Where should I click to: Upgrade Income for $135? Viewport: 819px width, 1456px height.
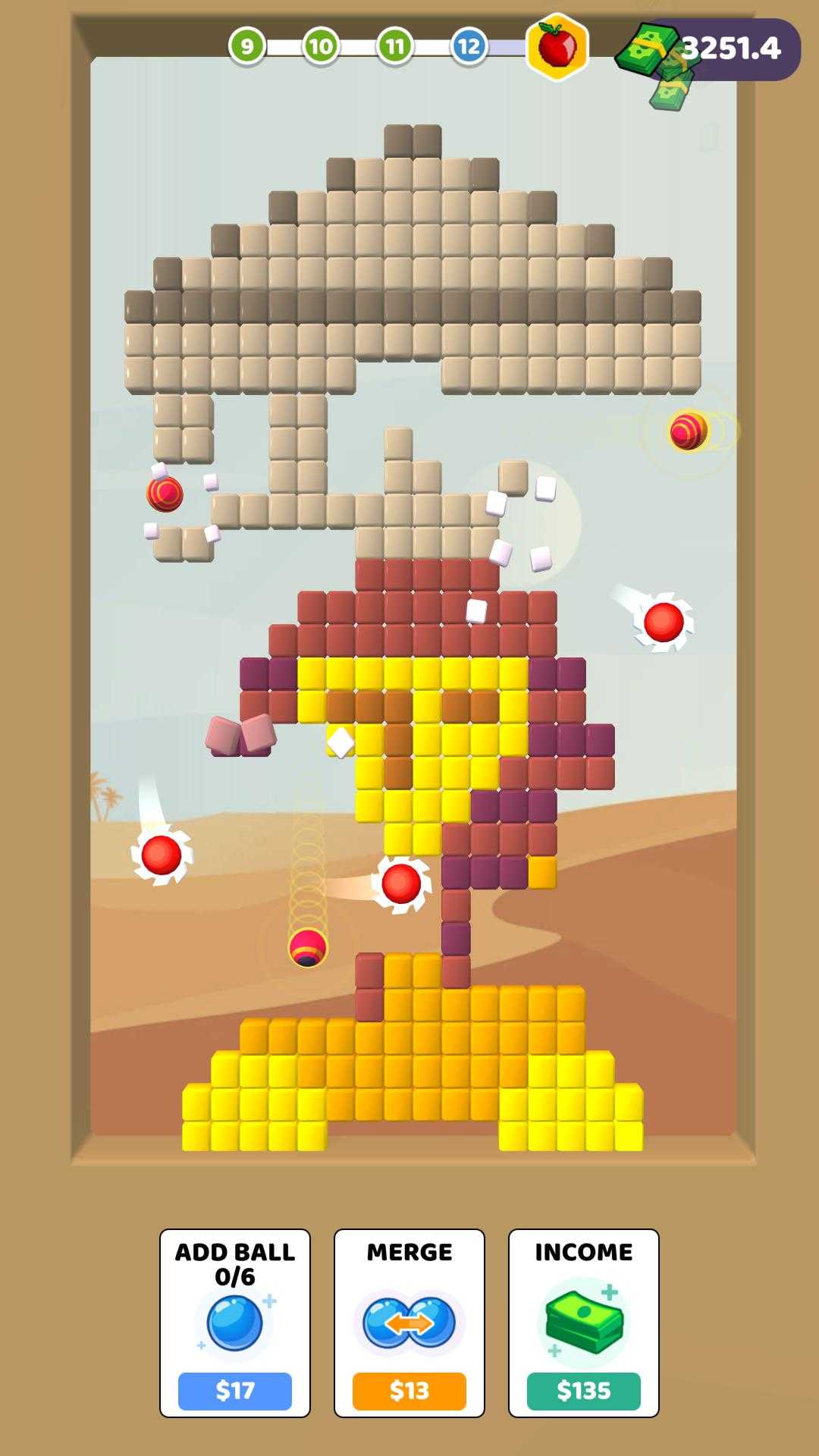pyautogui.click(x=583, y=1389)
